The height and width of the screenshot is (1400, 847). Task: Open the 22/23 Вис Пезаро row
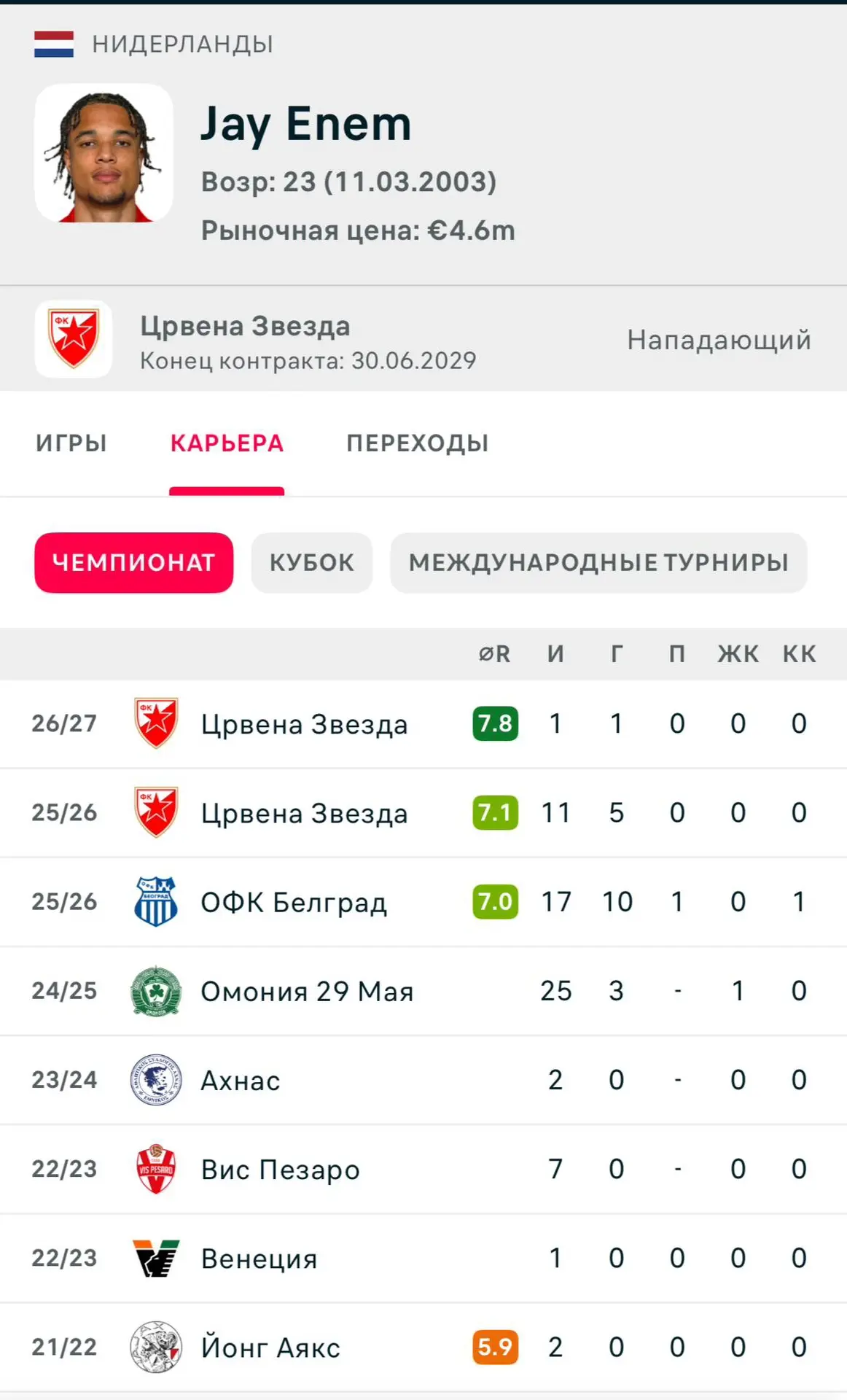point(423,1169)
